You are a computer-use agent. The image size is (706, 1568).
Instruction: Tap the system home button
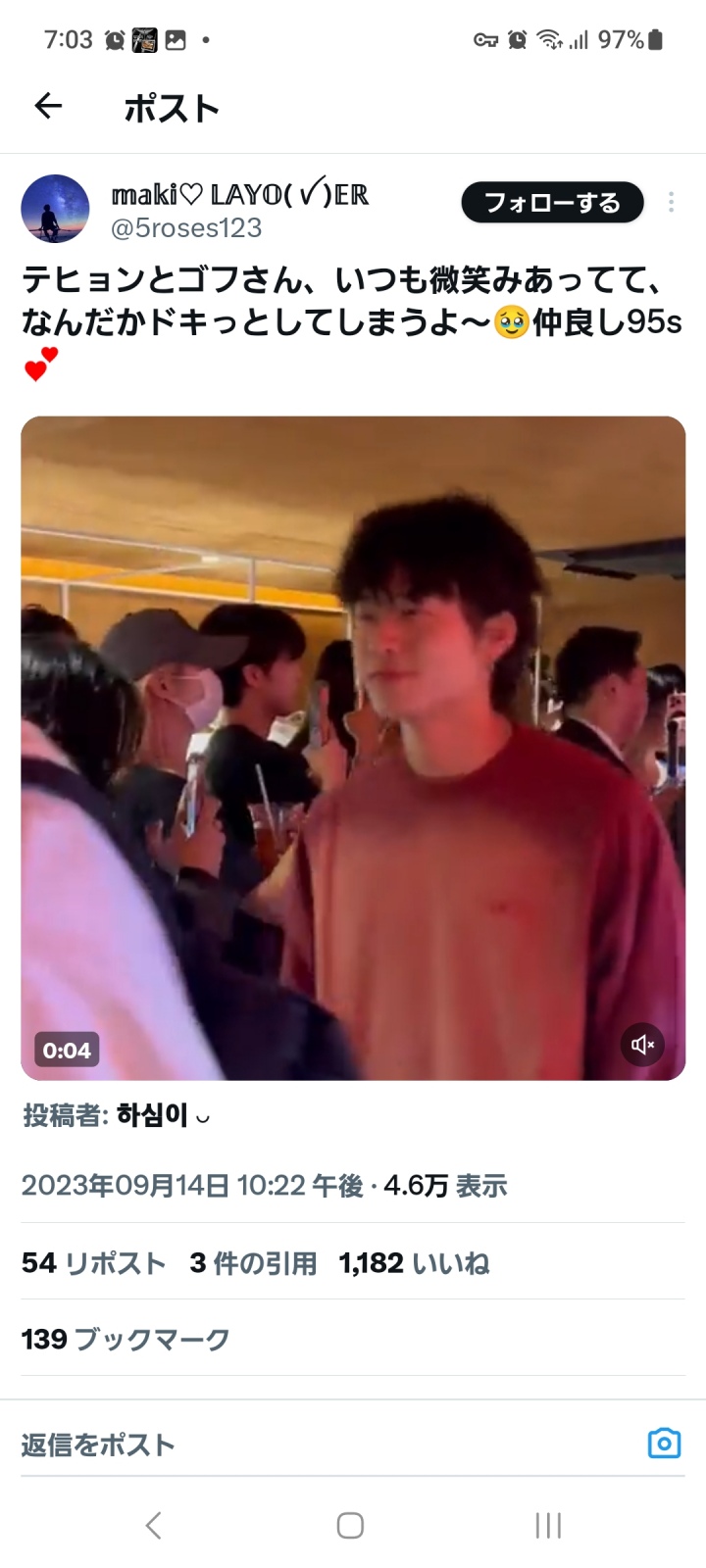tap(351, 1525)
